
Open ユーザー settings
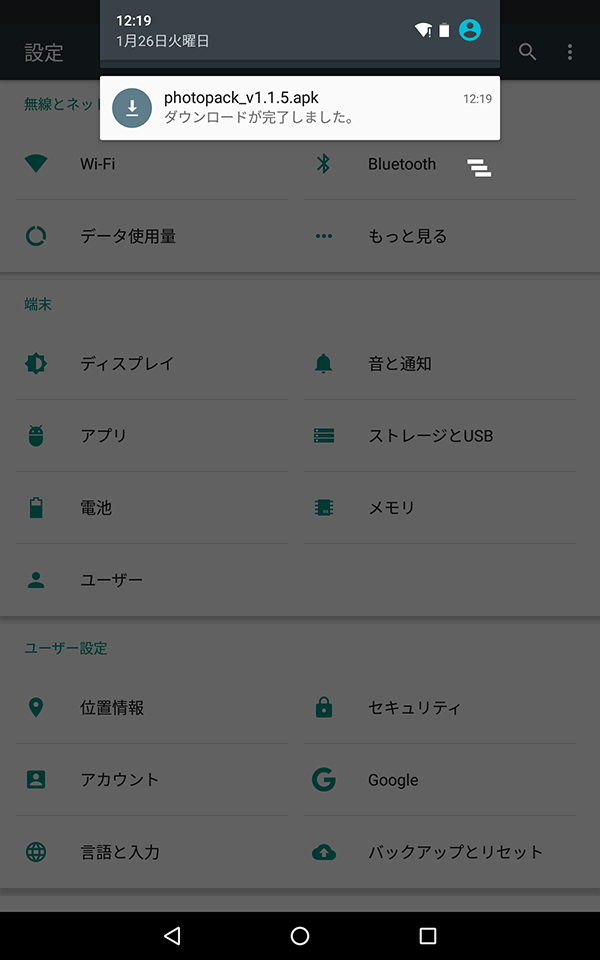pos(152,580)
